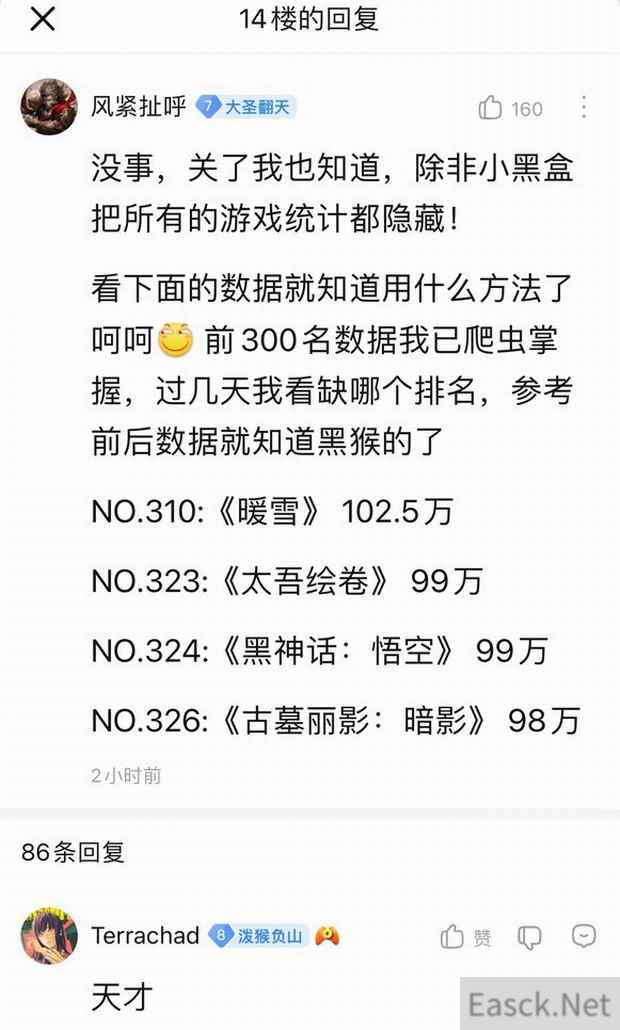Screen dimensions: 620x1030
Task: Open username Terrachad
Action: tap(145, 937)
